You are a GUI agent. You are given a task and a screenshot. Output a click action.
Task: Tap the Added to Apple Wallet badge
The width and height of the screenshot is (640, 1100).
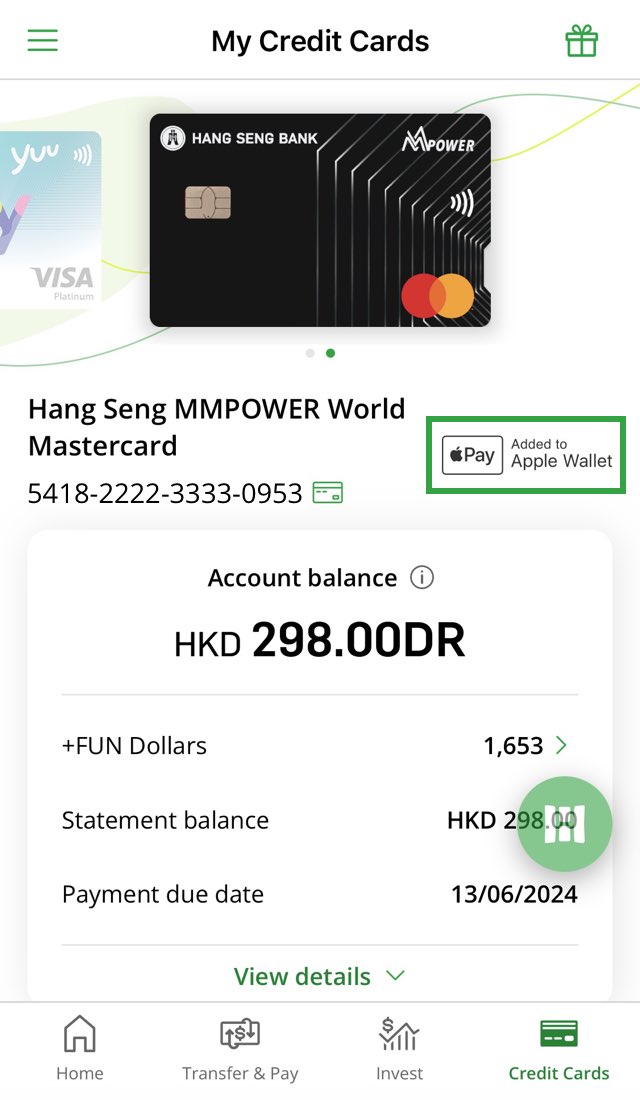click(x=526, y=455)
